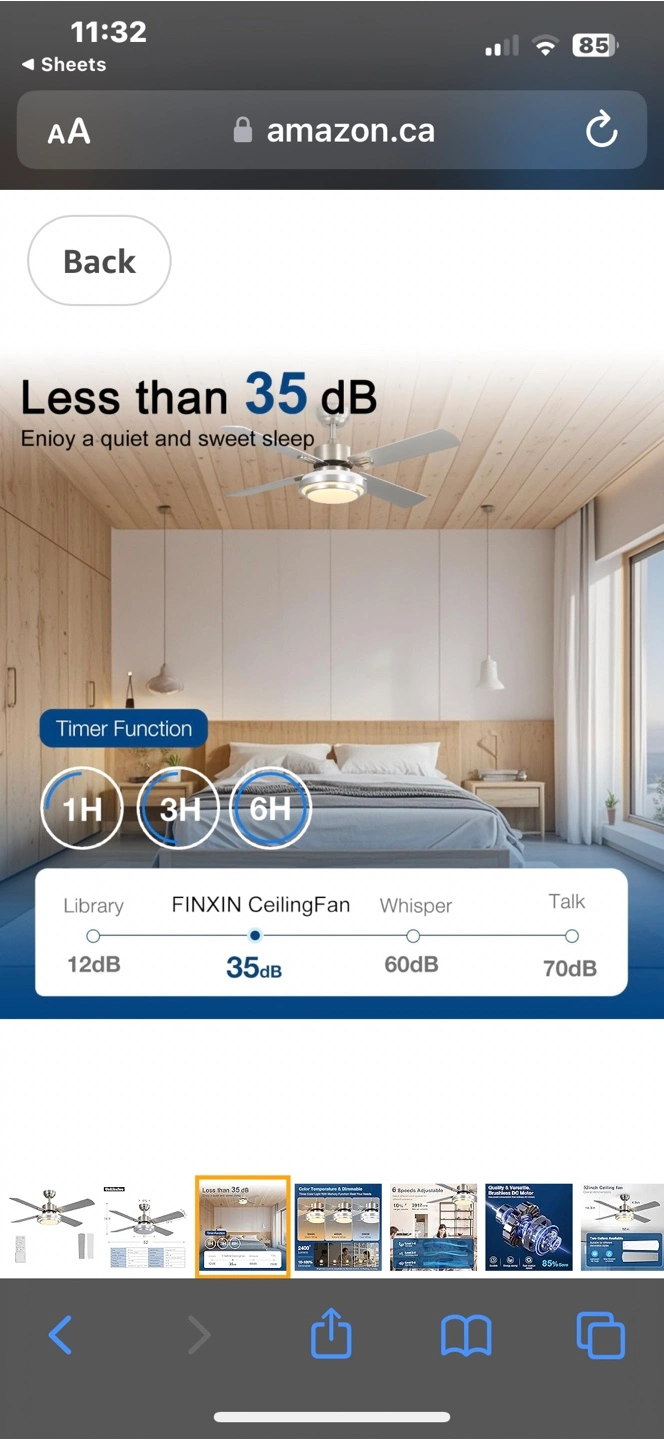Open the AA reader options
The width and height of the screenshot is (664, 1440).
69,131
